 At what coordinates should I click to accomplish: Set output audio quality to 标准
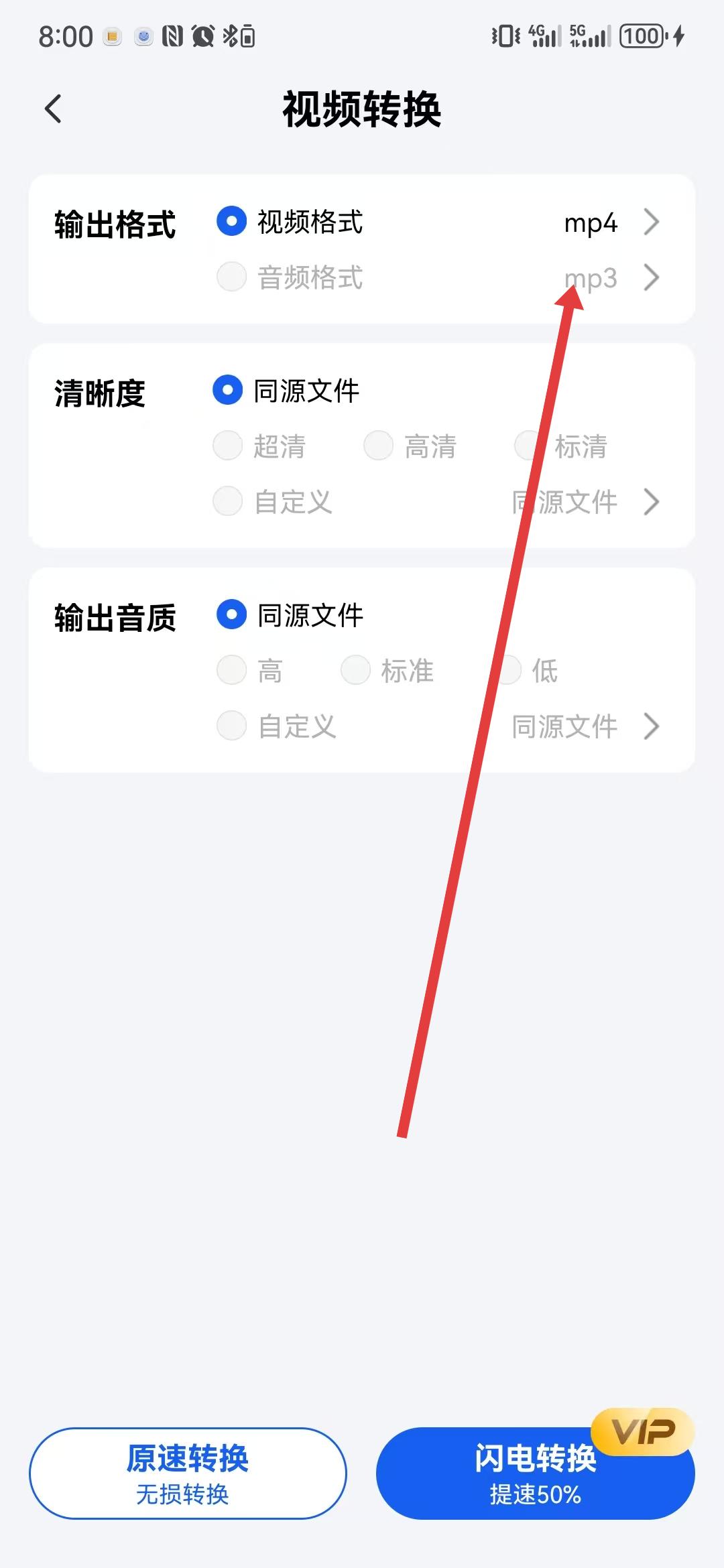(356, 670)
